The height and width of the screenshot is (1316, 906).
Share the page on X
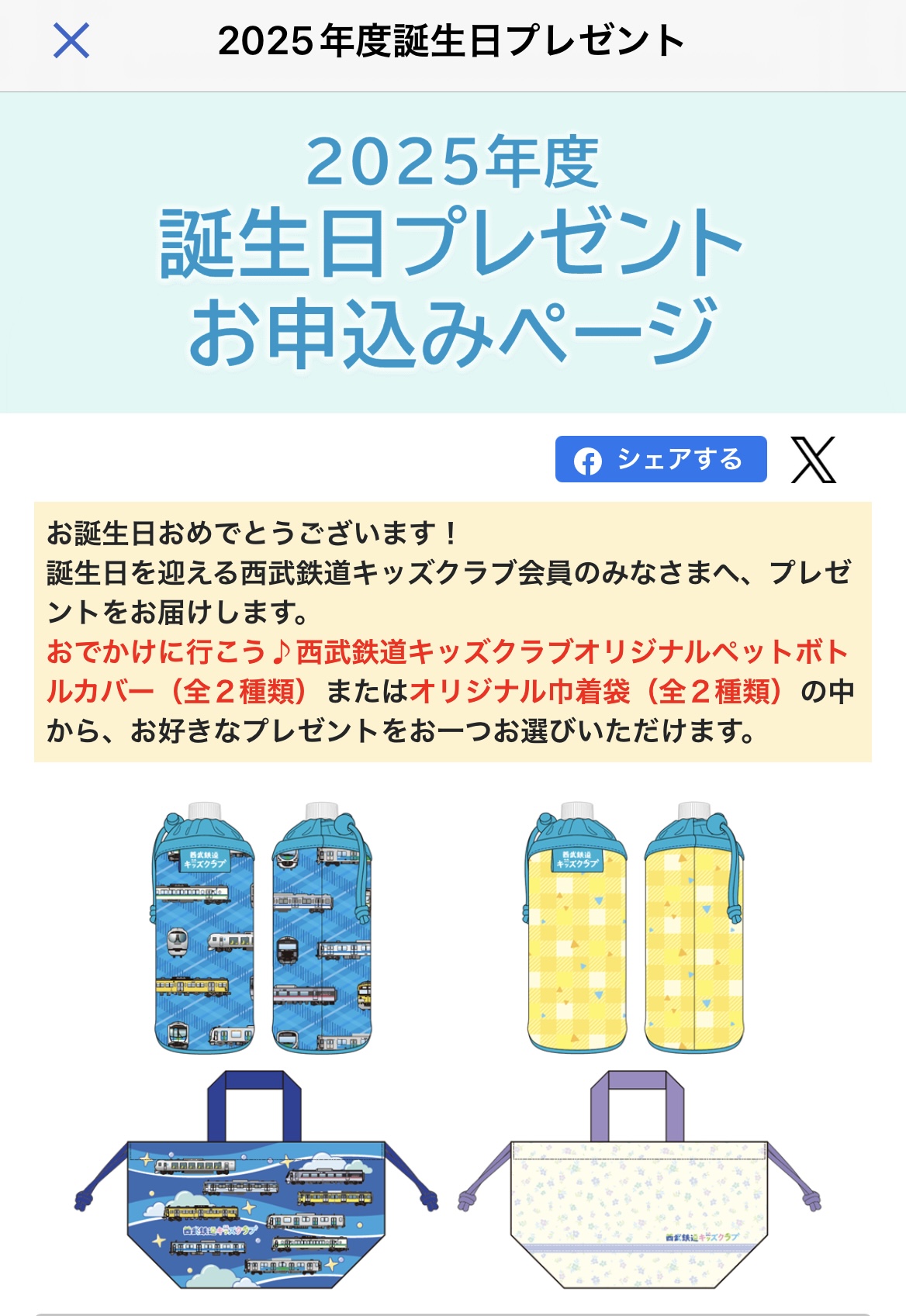(813, 460)
